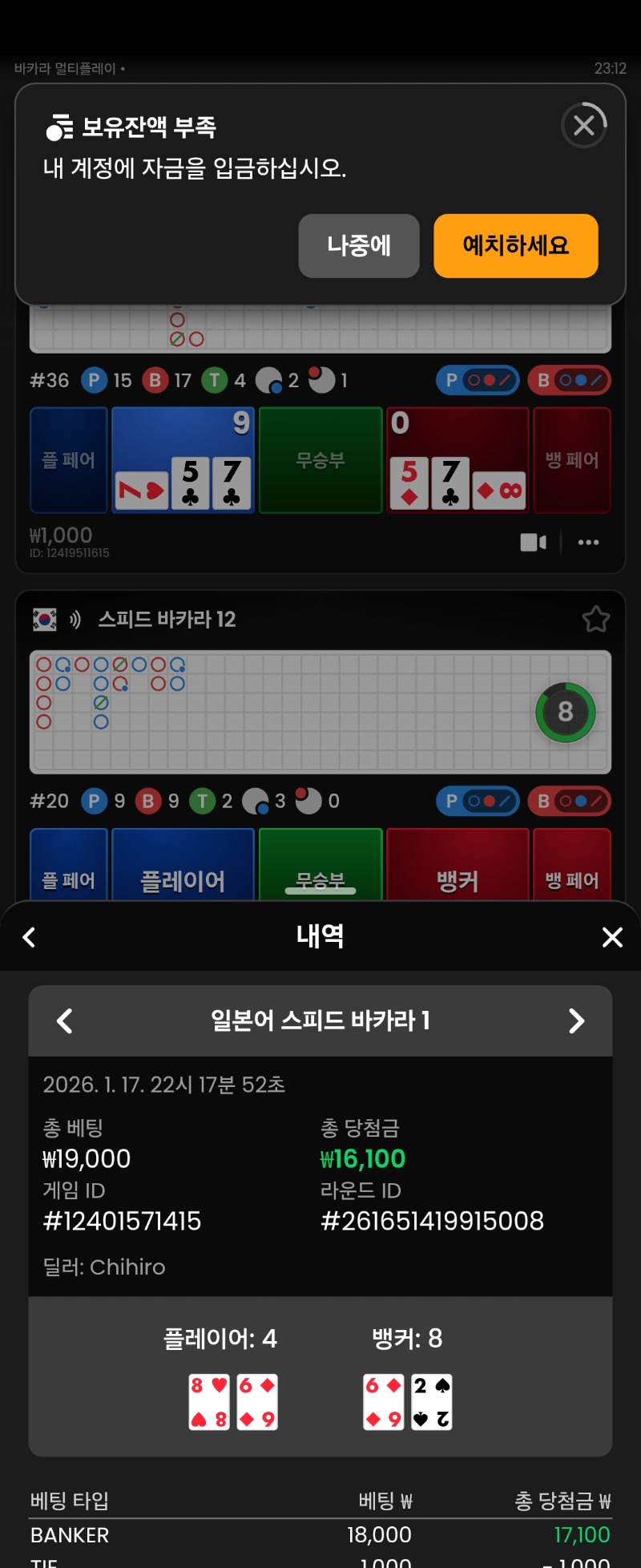Favorite 스피드 바카라 12 with the star
This screenshot has width=641, height=1568.
[x=595, y=620]
